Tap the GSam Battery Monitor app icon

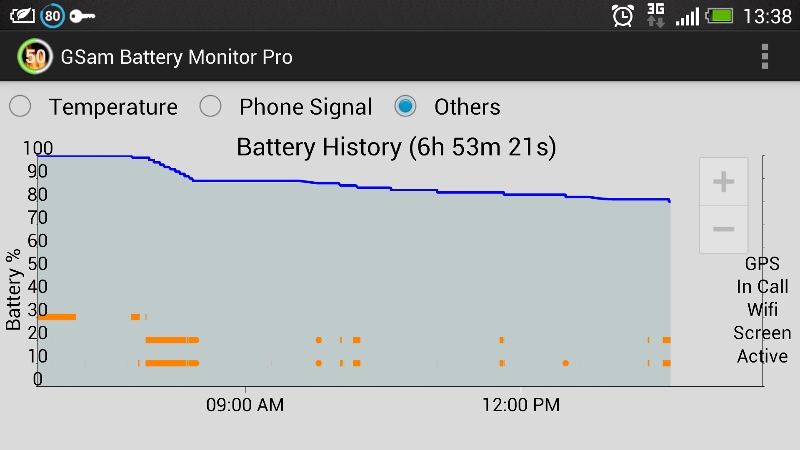pyautogui.click(x=35, y=57)
